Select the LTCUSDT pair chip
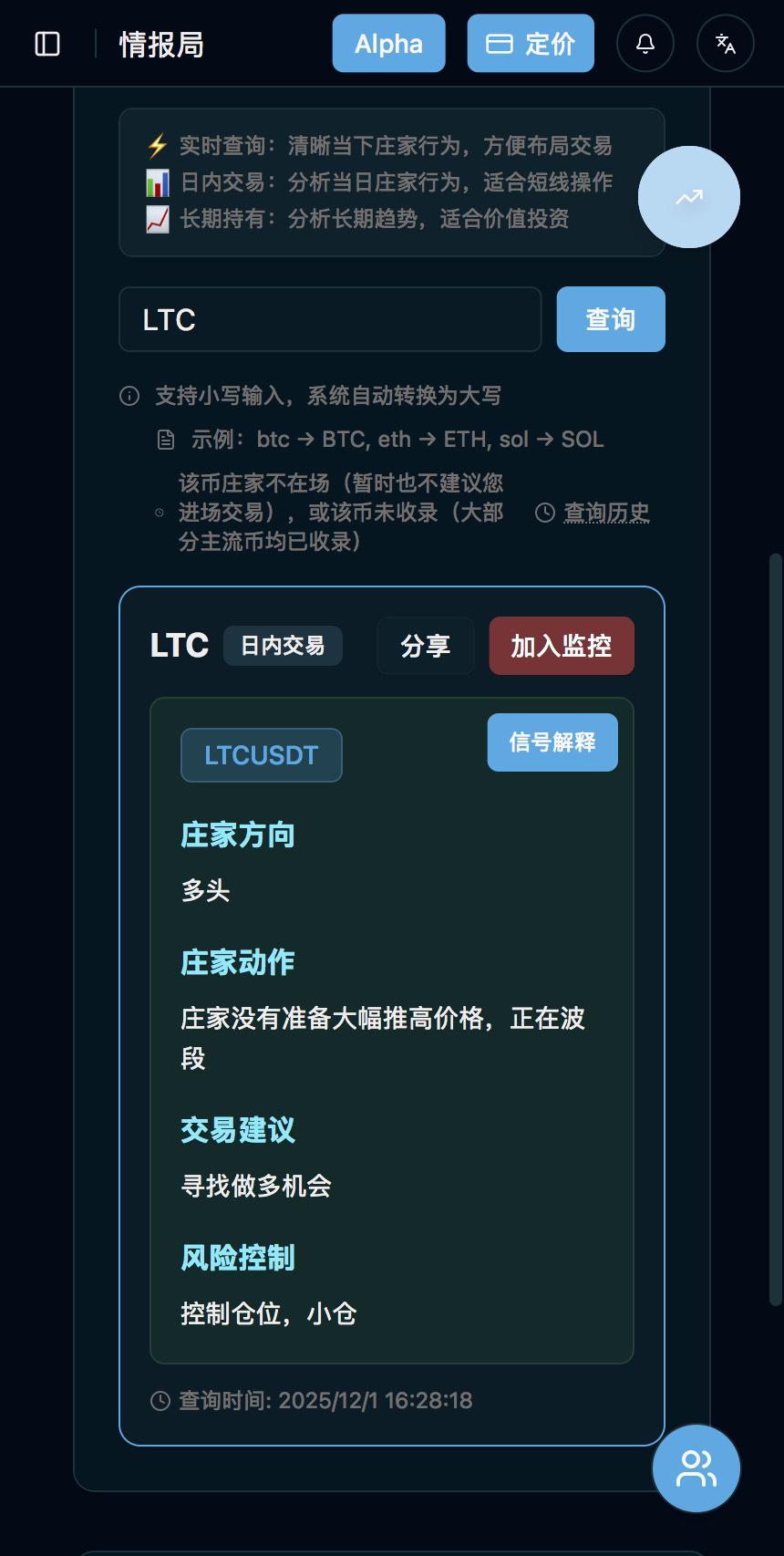This screenshot has width=784, height=1556. (262, 755)
